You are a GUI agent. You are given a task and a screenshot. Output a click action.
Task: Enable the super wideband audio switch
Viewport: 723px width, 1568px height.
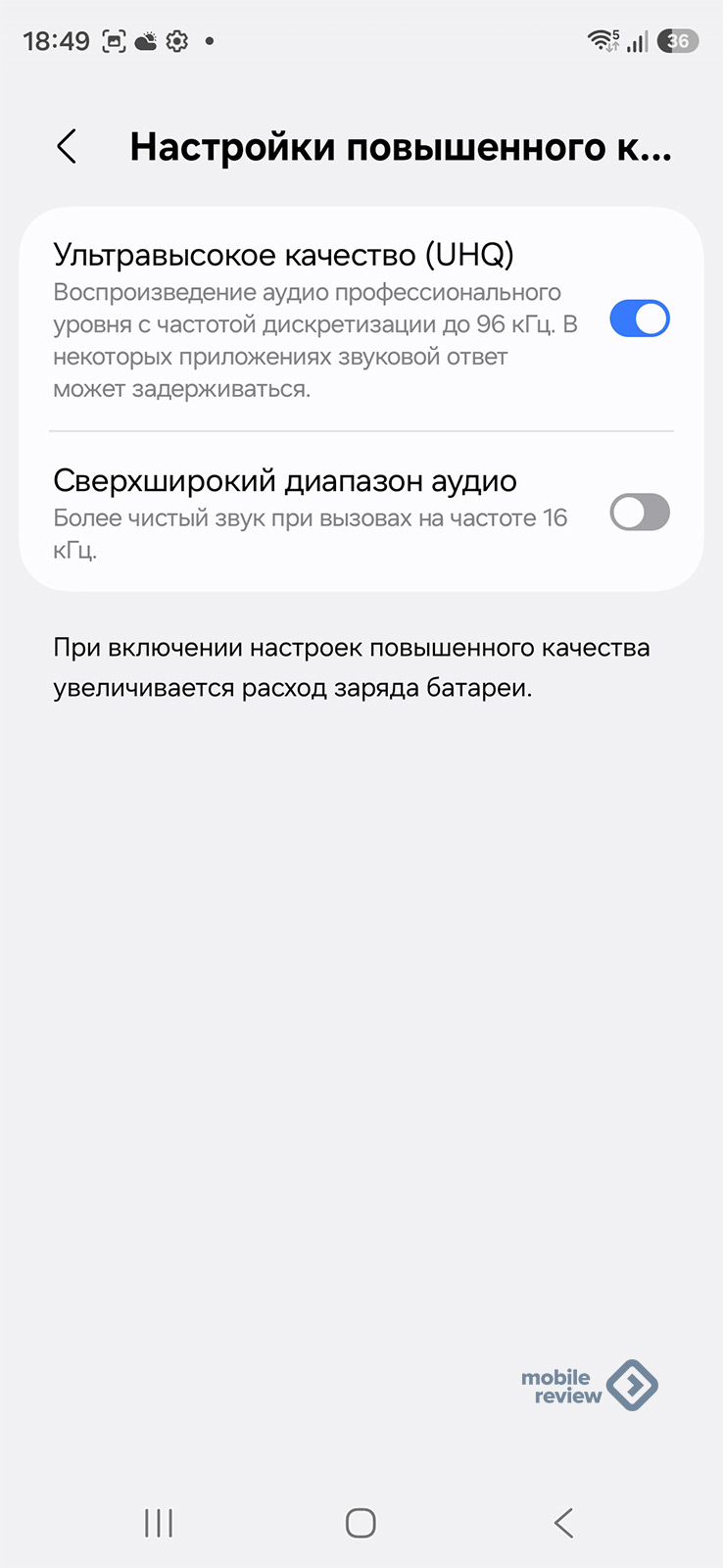(x=639, y=513)
